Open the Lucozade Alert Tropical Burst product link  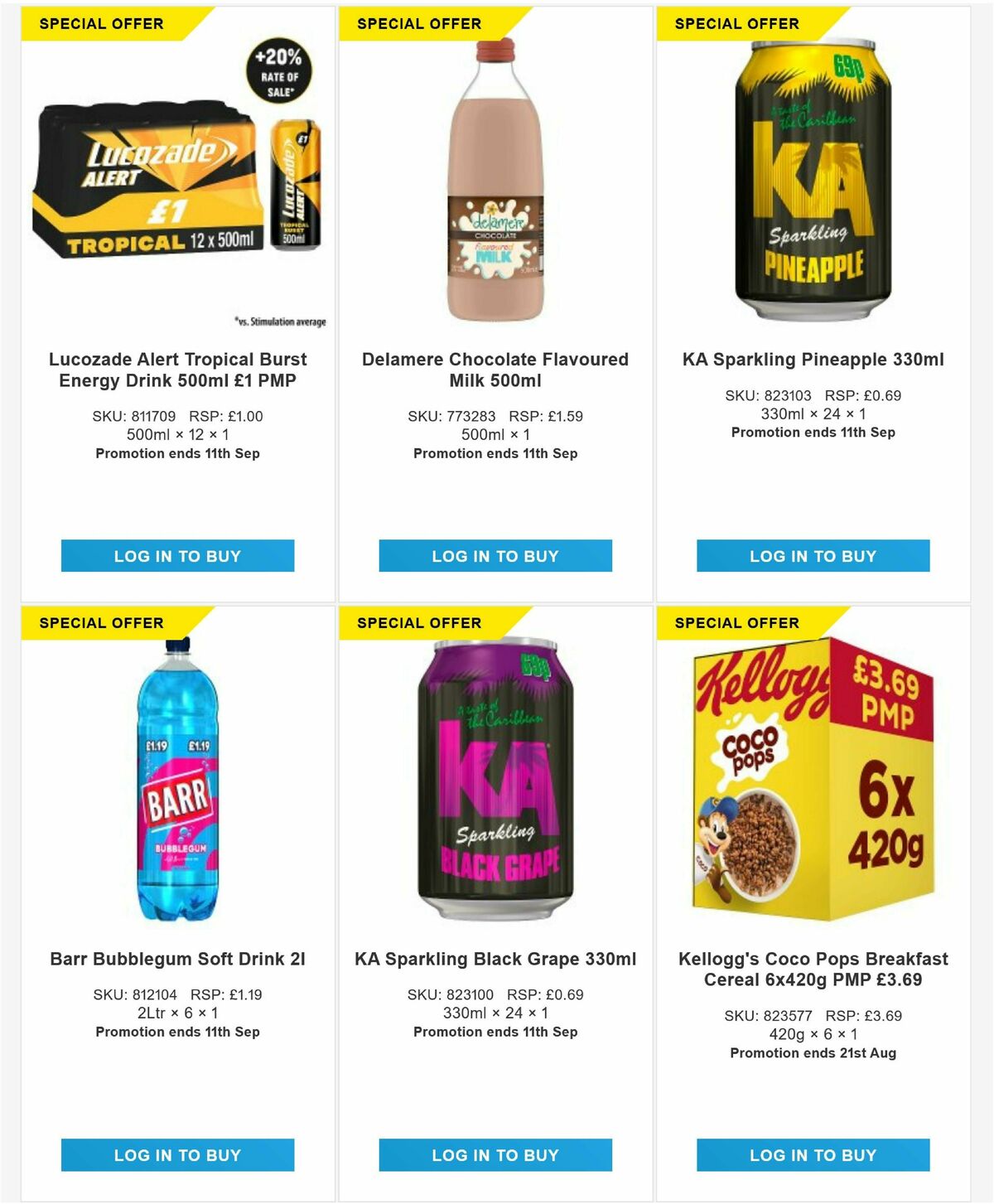click(178, 370)
